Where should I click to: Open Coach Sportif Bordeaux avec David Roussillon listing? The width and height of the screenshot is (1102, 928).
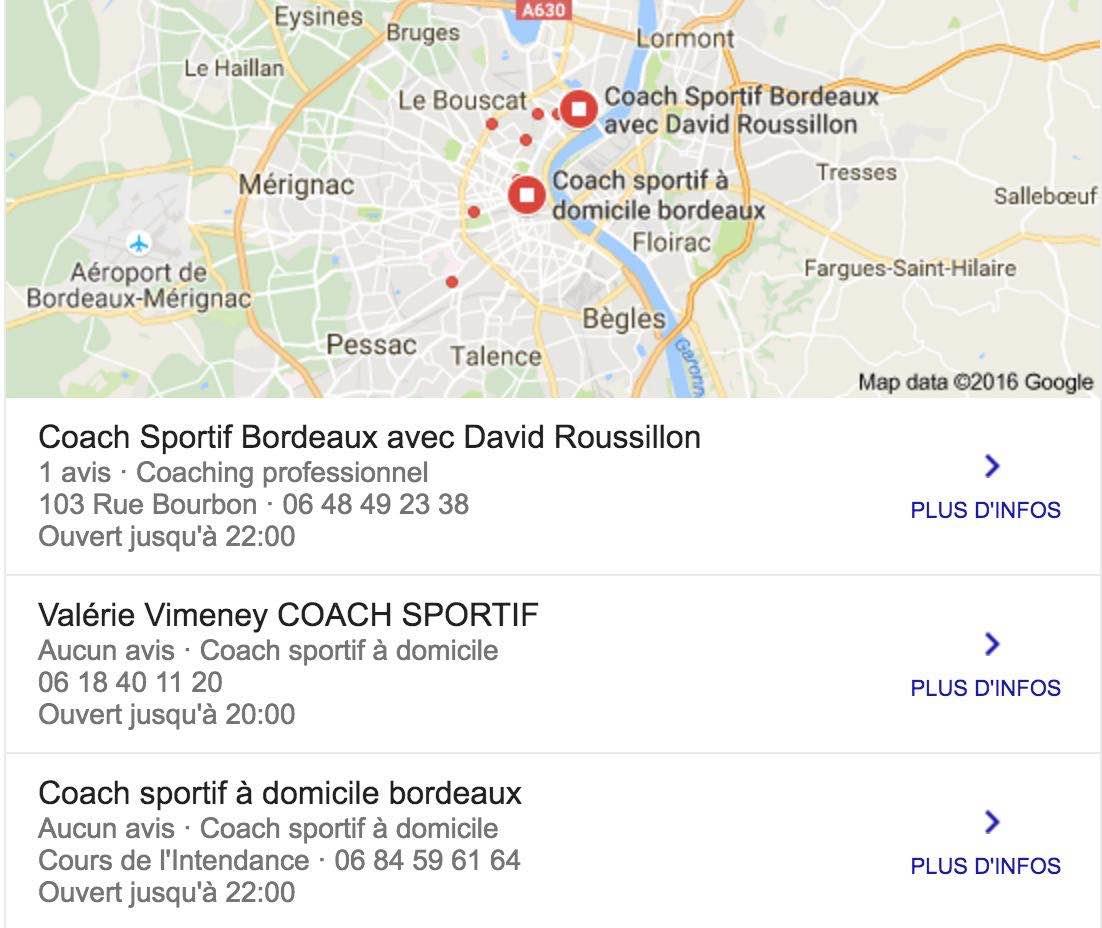[x=369, y=438]
